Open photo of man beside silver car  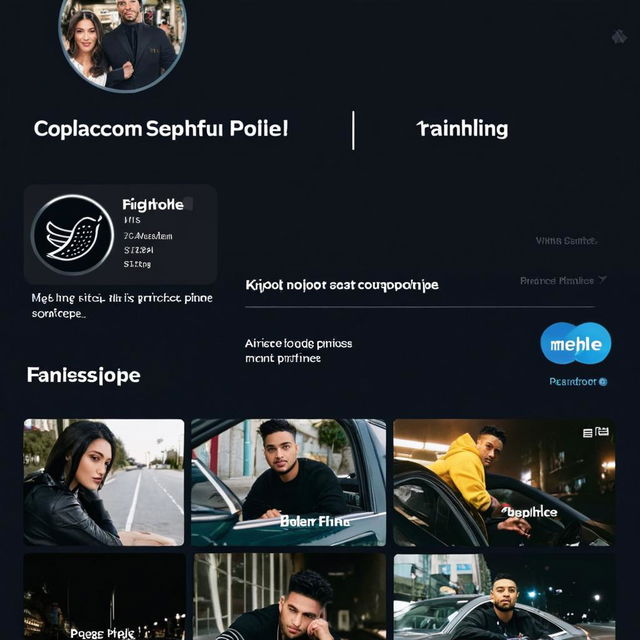point(503,597)
